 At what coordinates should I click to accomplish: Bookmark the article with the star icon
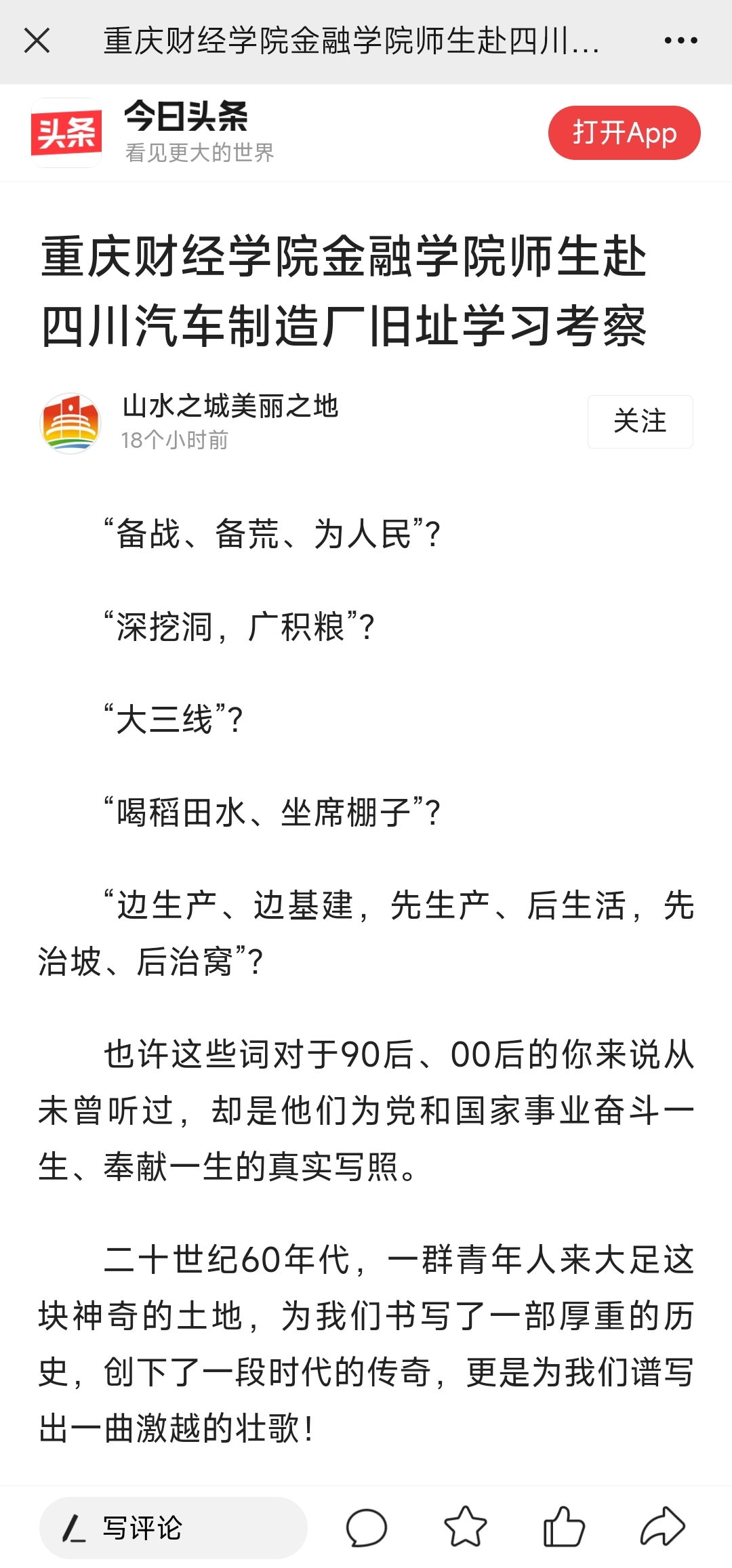pos(465,1527)
